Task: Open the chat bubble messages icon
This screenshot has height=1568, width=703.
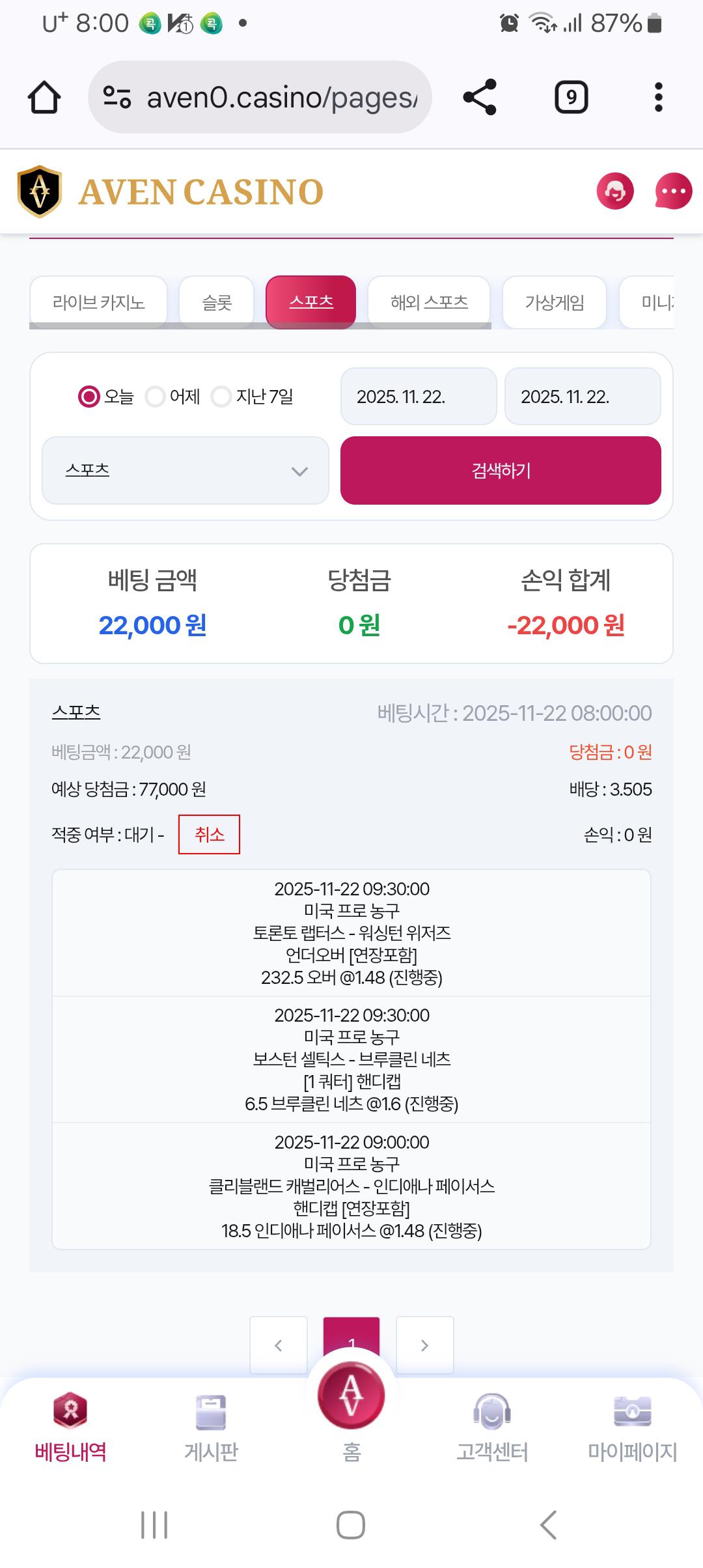Action: (x=673, y=191)
